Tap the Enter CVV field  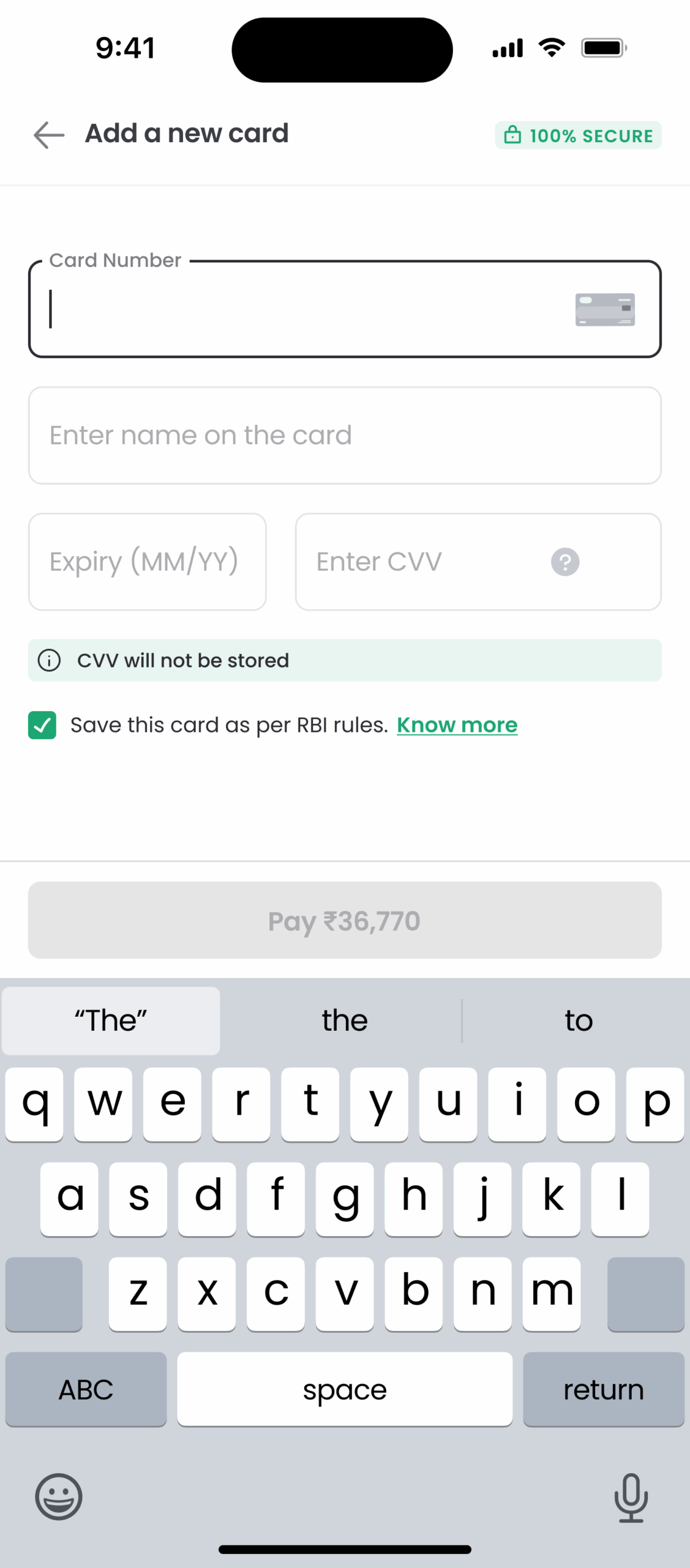tap(478, 562)
